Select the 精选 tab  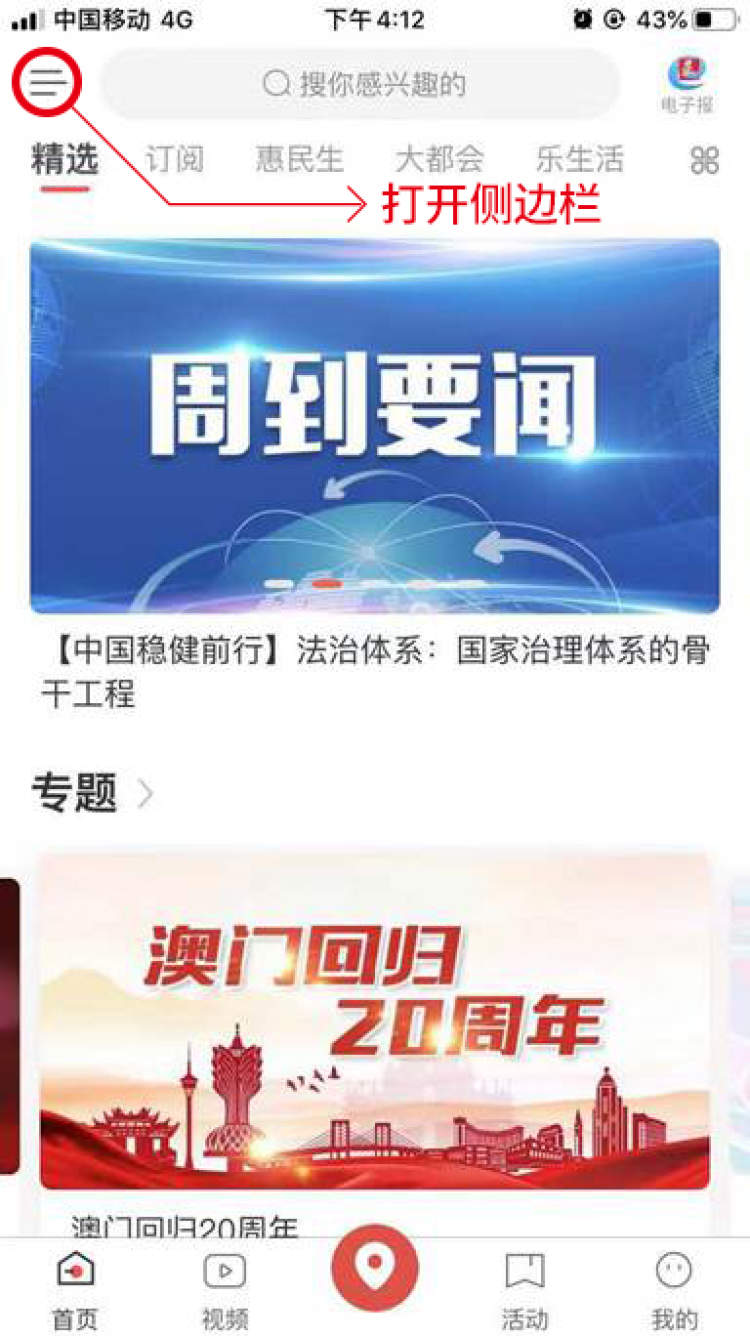pyautogui.click(x=65, y=159)
